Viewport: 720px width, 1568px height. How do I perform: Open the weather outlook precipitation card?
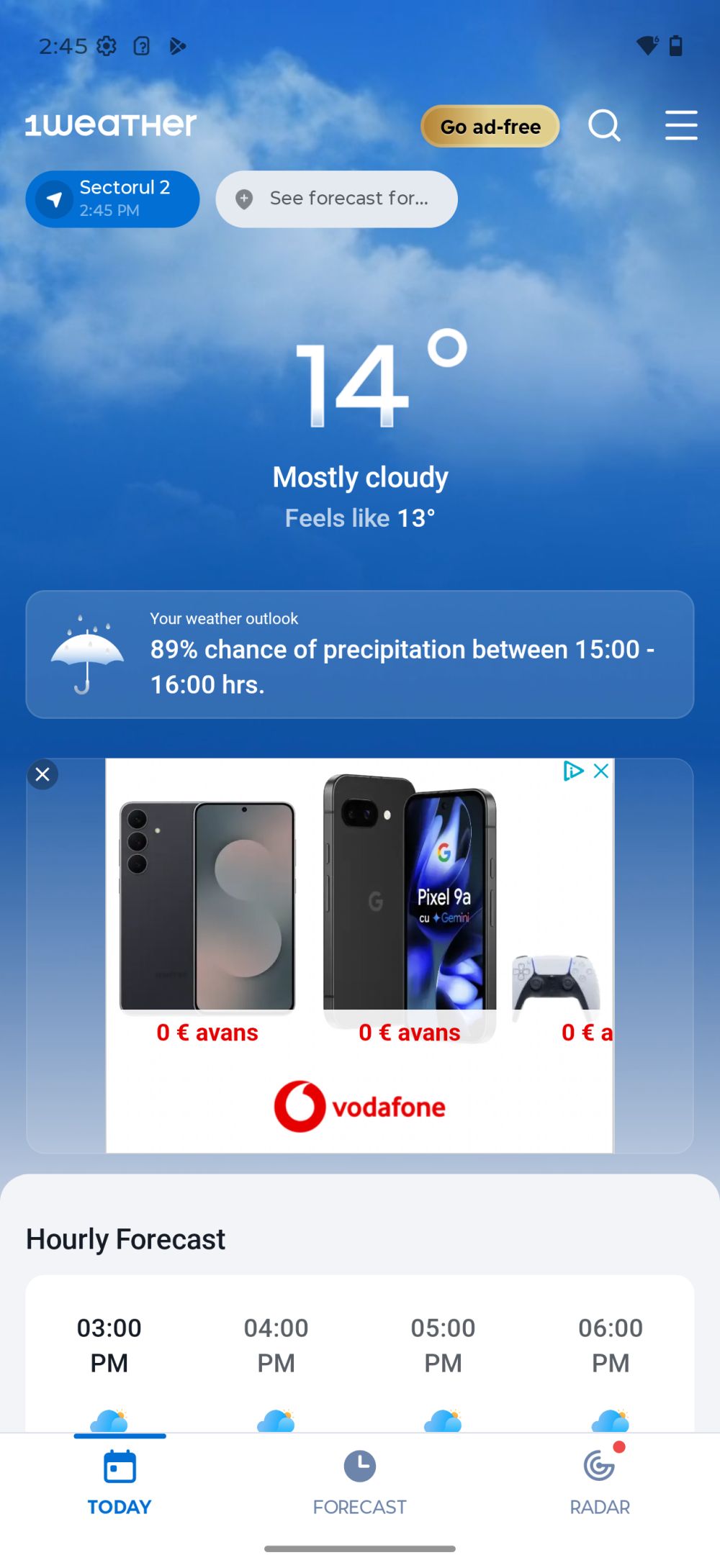click(360, 654)
